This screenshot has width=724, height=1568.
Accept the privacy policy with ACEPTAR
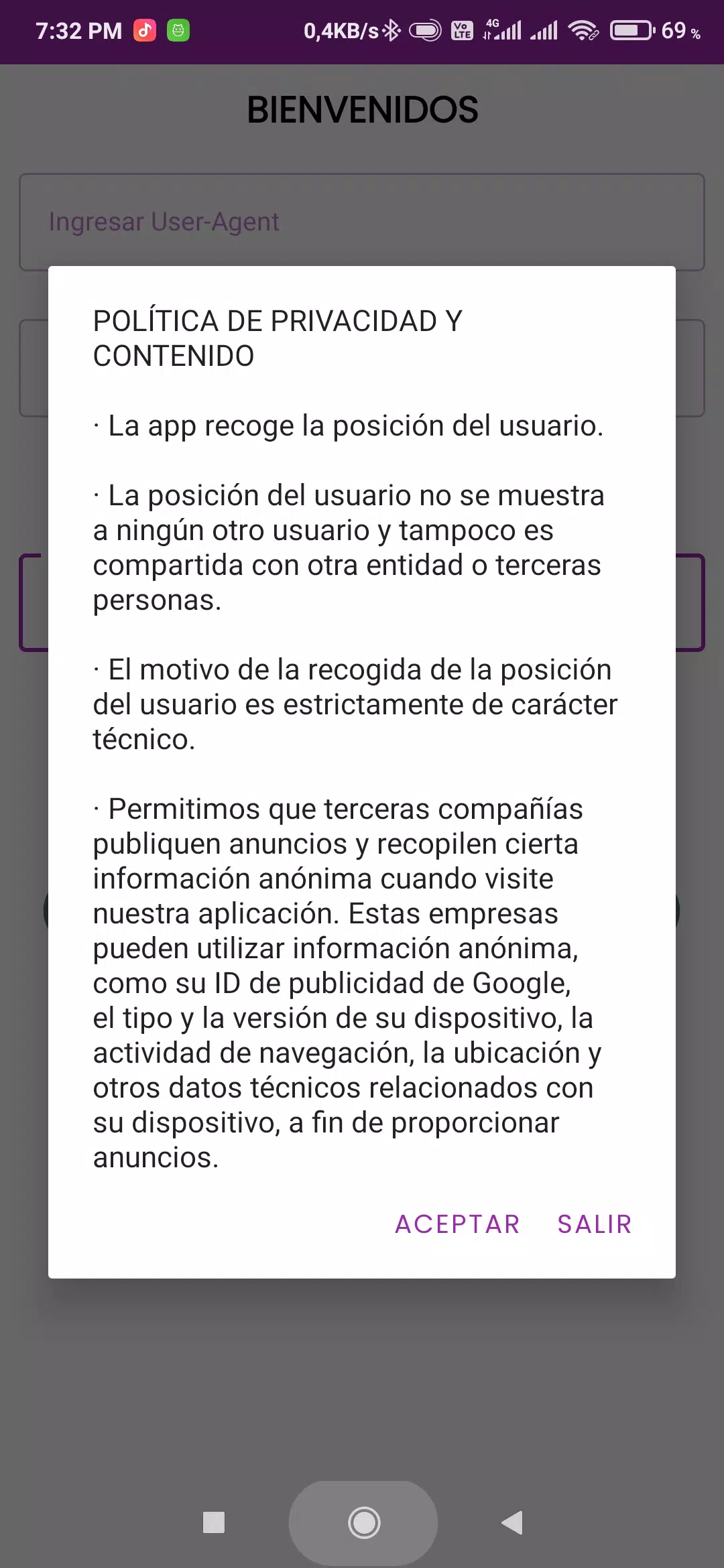click(x=458, y=1224)
